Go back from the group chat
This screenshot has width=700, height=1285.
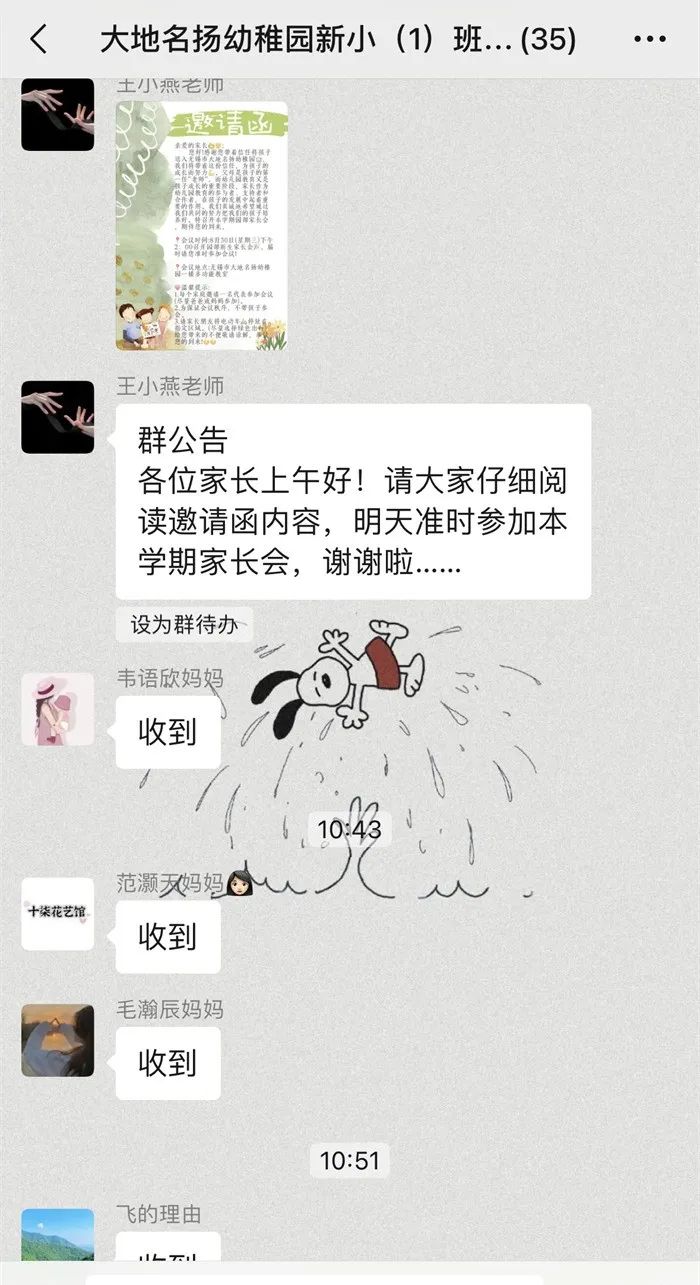point(39,40)
